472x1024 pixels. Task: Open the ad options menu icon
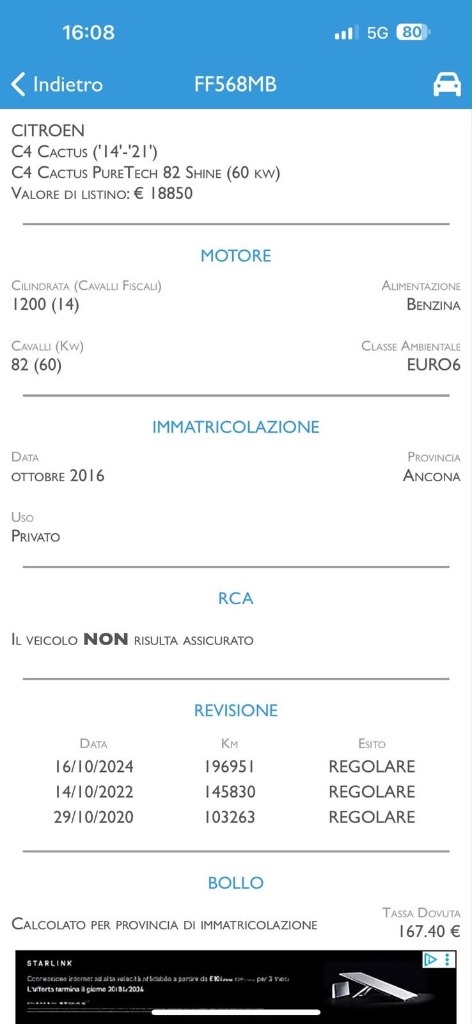click(x=447, y=959)
